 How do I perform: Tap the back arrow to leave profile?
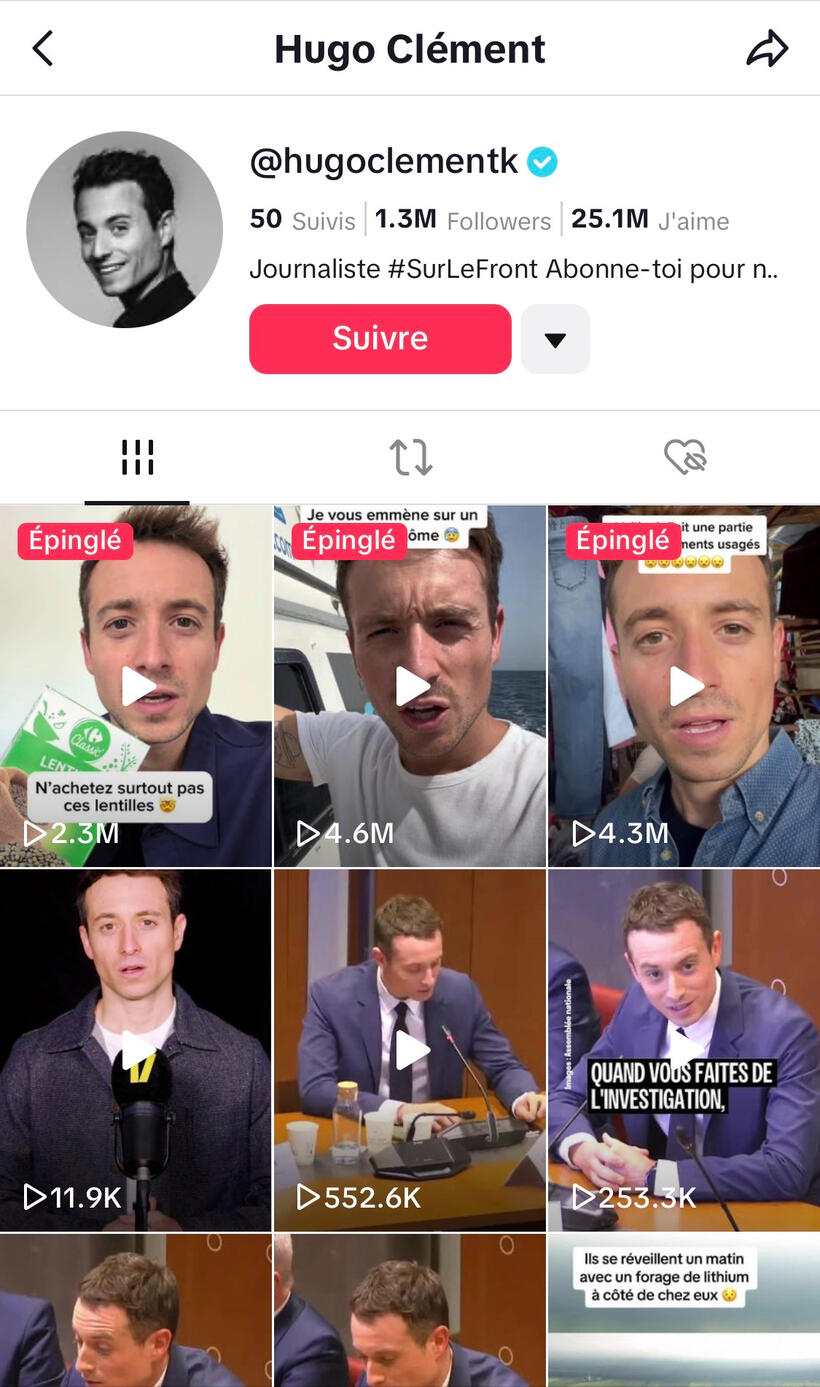[42, 47]
